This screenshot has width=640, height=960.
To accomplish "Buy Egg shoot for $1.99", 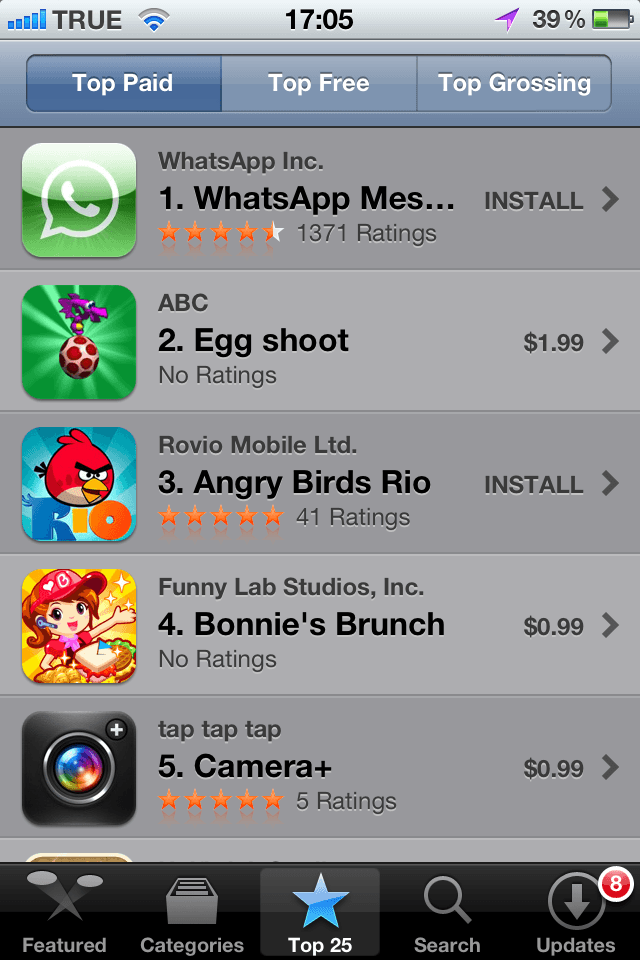I will (x=553, y=343).
